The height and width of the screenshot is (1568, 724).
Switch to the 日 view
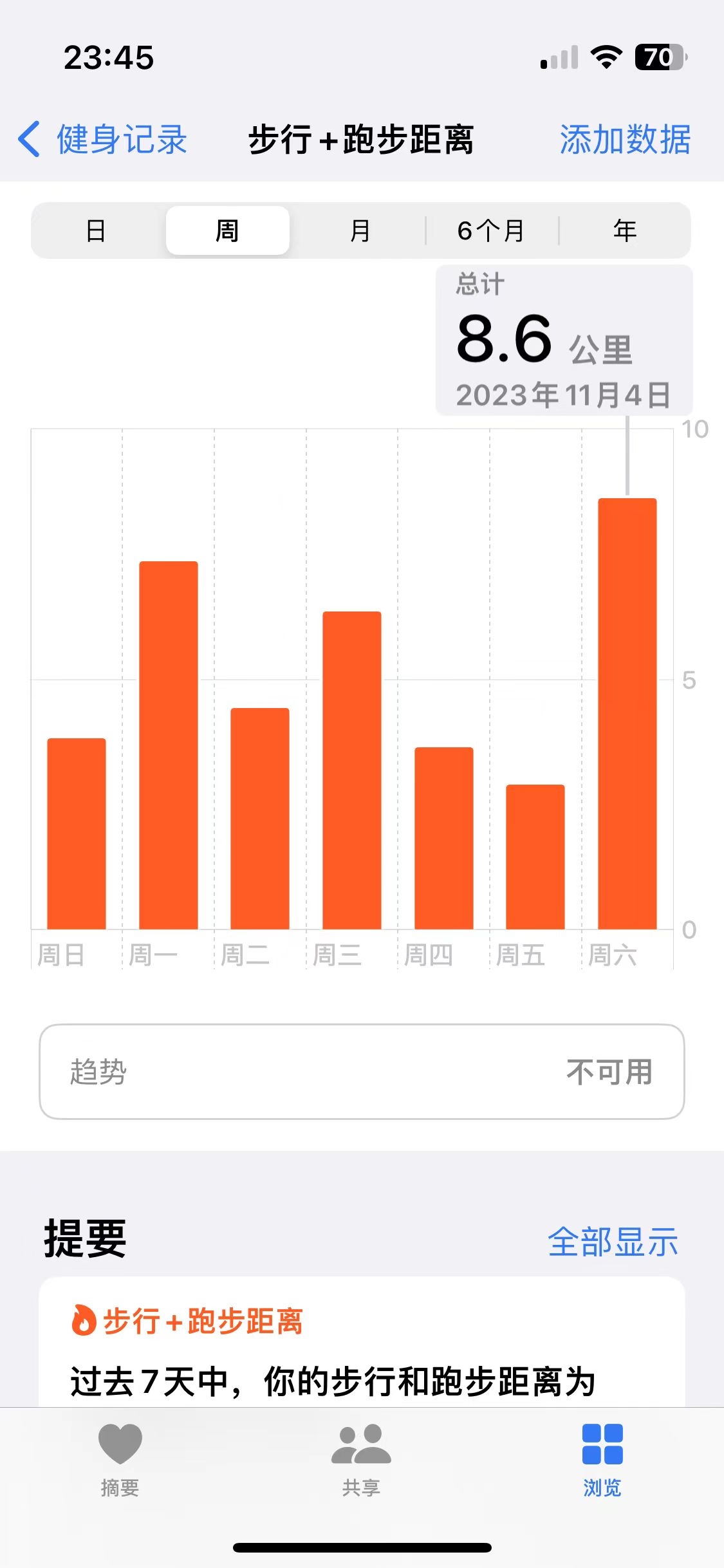point(97,230)
